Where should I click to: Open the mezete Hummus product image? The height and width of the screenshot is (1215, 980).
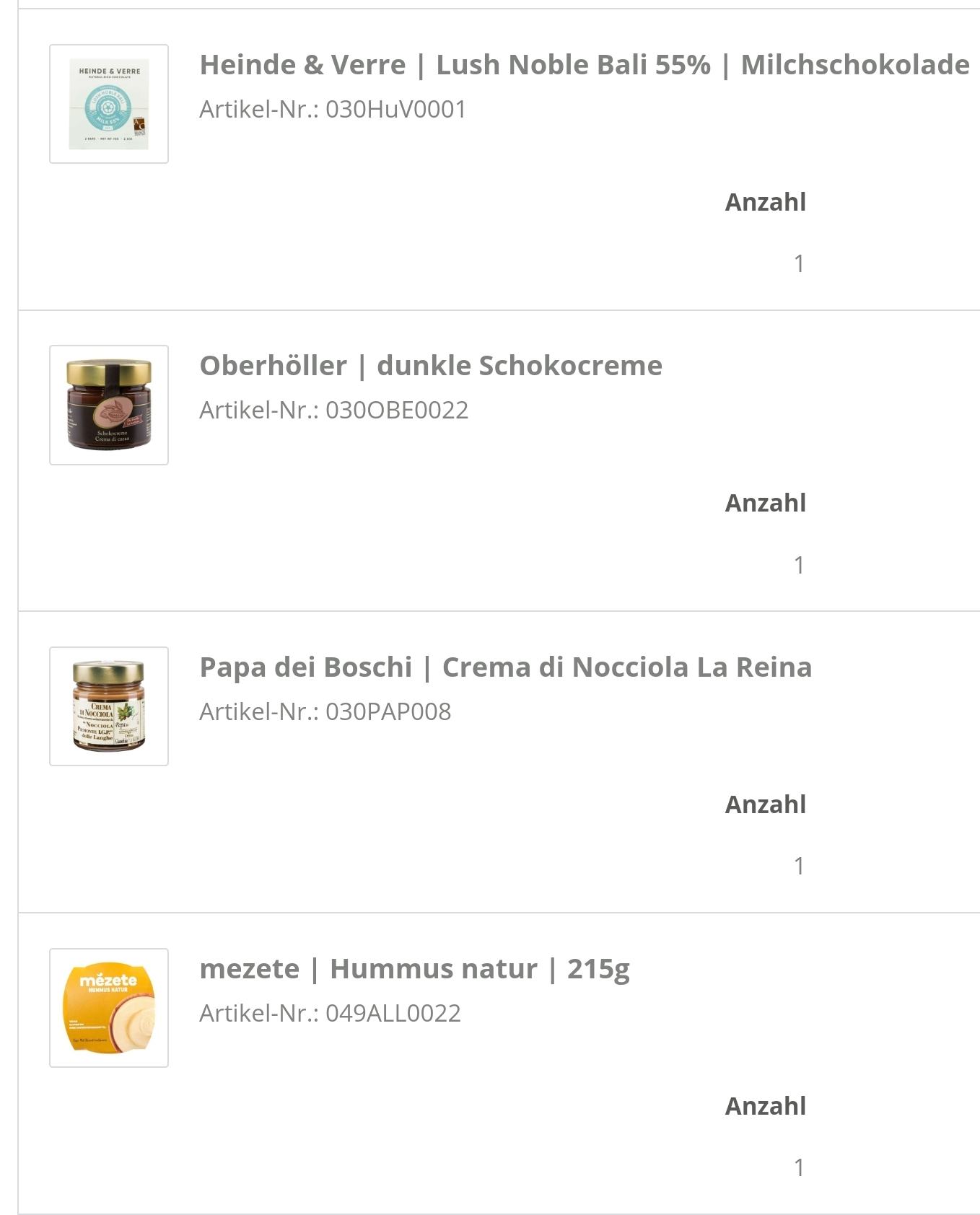click(109, 1008)
